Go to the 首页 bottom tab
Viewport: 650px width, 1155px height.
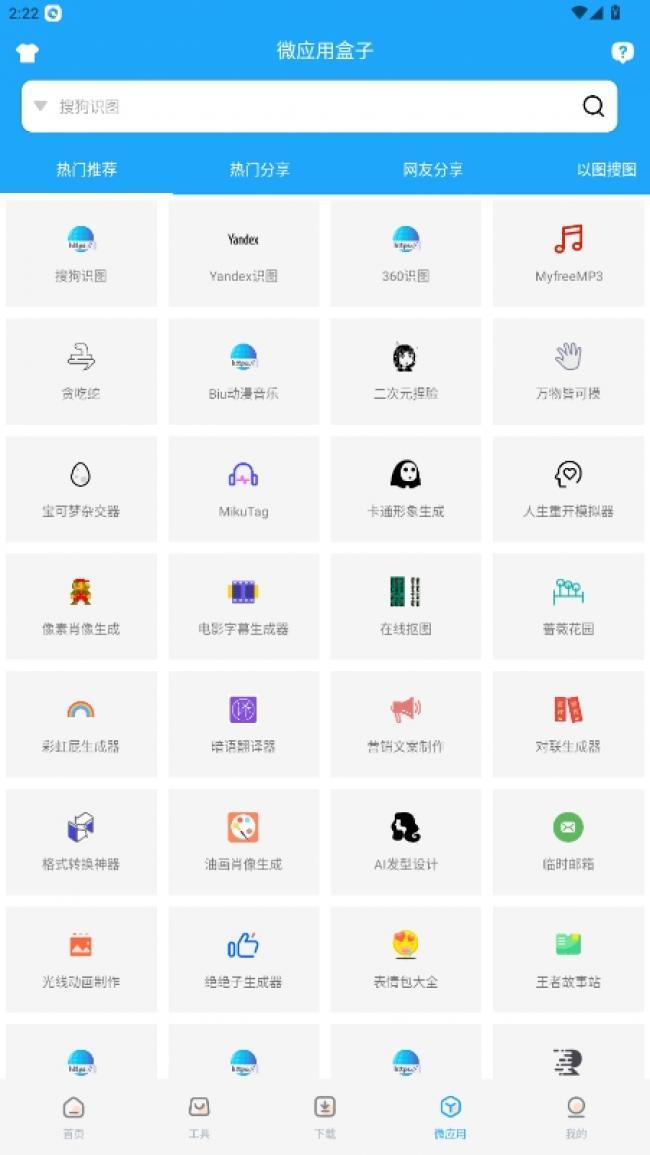click(73, 1116)
